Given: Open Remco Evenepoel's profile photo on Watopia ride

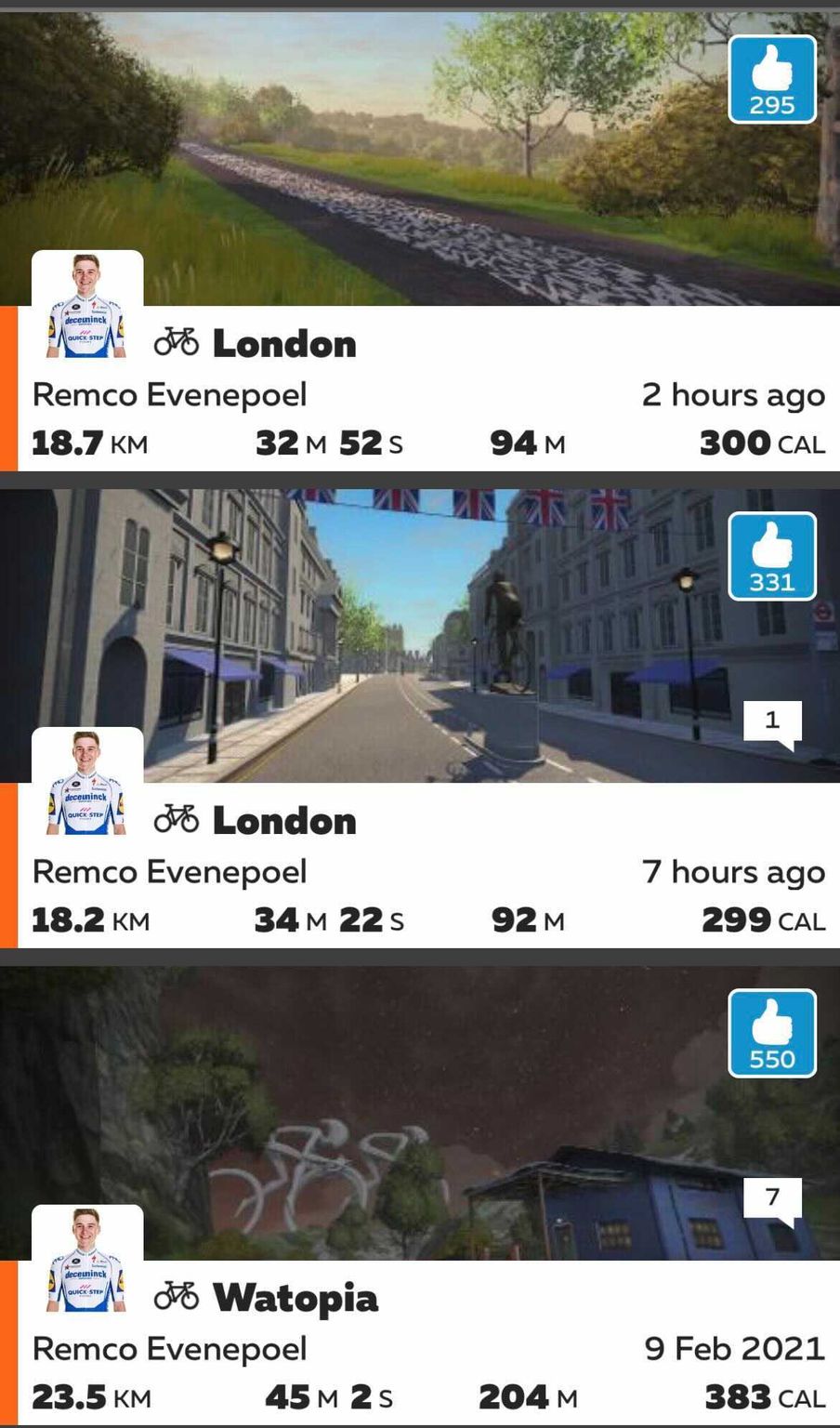Looking at the screenshot, I should coord(87,1260).
